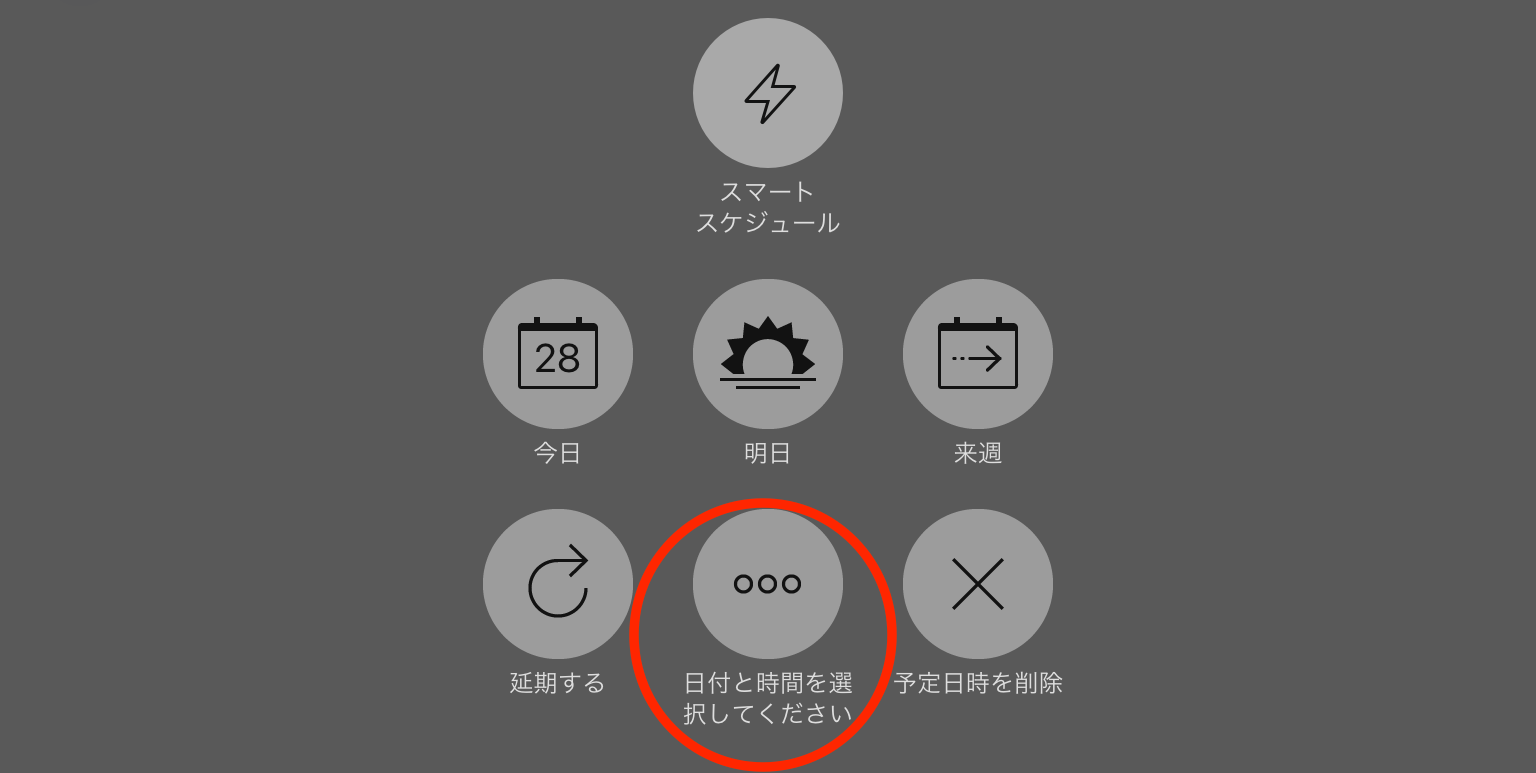Remove the schedule with 予定日時を削除
Viewport: 1536px width, 773px height.
pos(977,584)
